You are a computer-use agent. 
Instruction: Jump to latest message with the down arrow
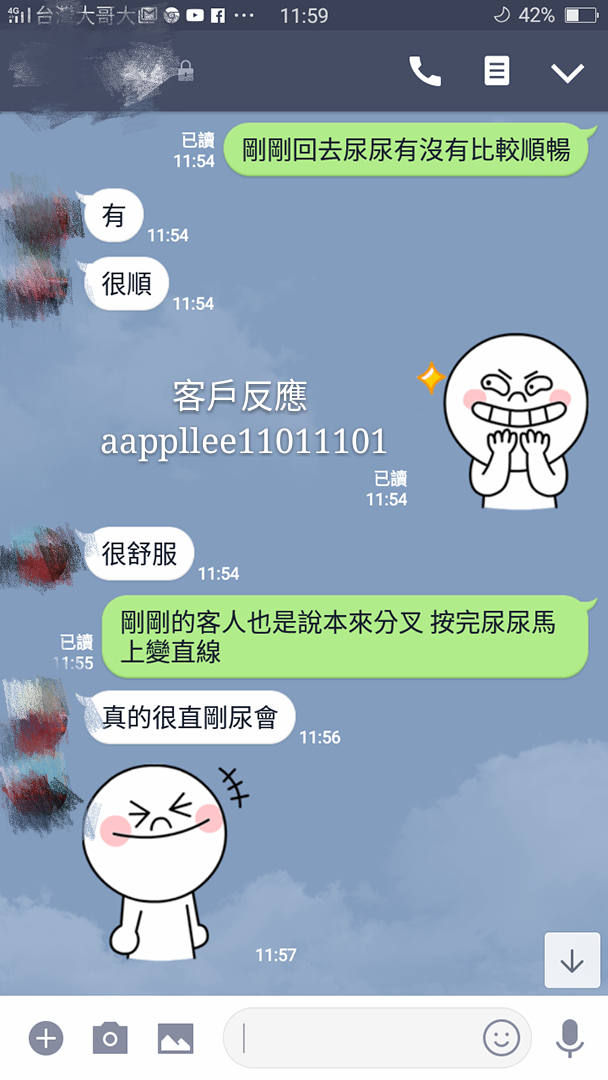572,961
